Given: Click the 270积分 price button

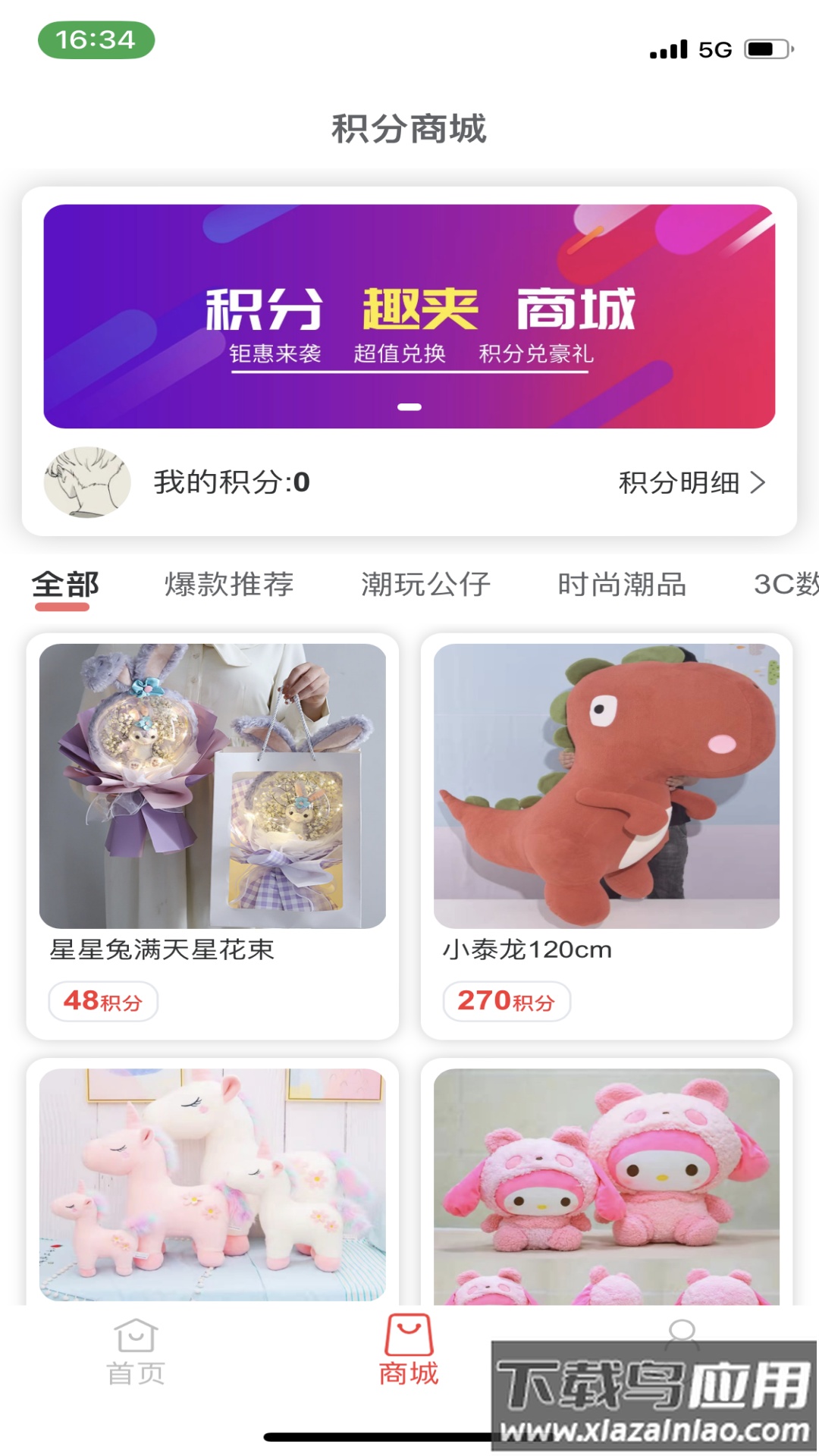Looking at the screenshot, I should point(506,1001).
